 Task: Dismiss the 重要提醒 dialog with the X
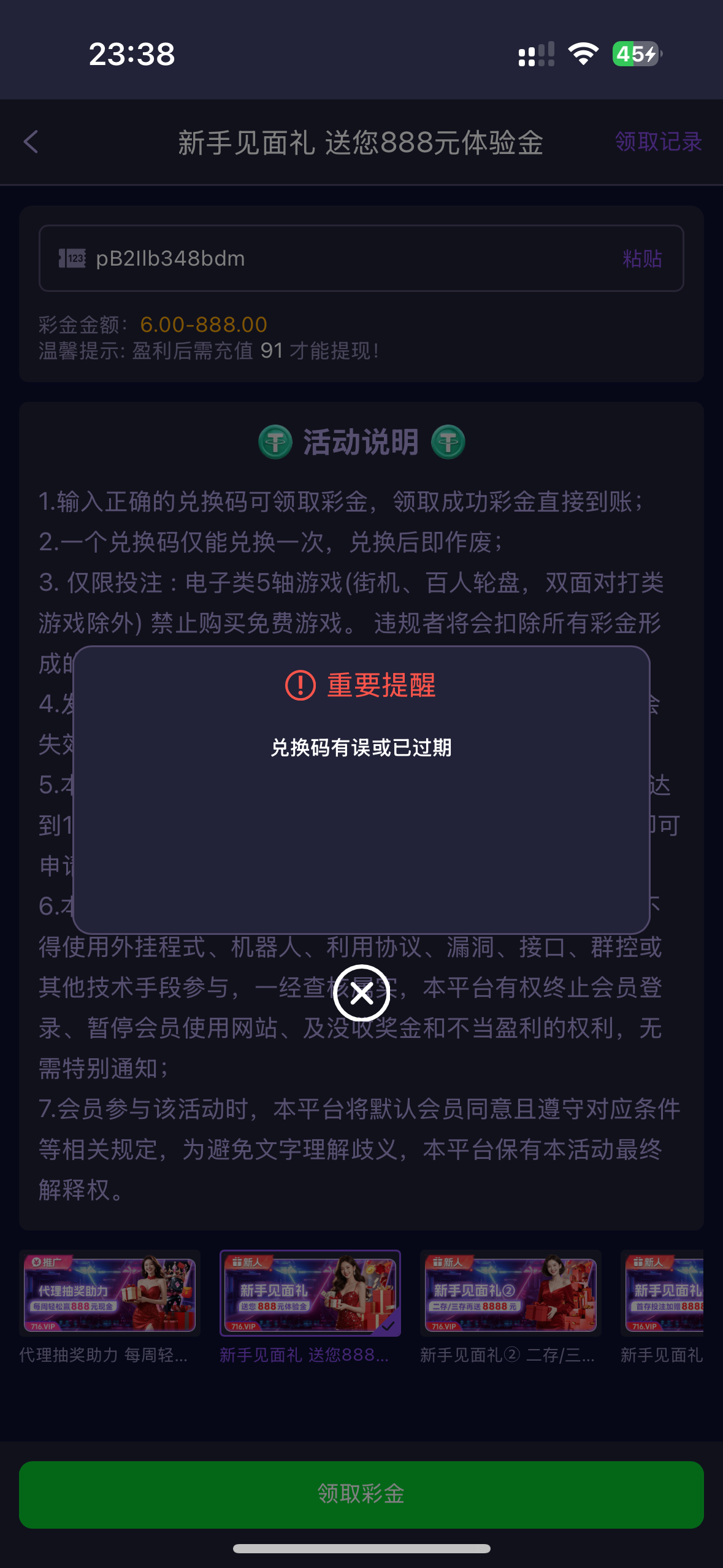click(361, 993)
